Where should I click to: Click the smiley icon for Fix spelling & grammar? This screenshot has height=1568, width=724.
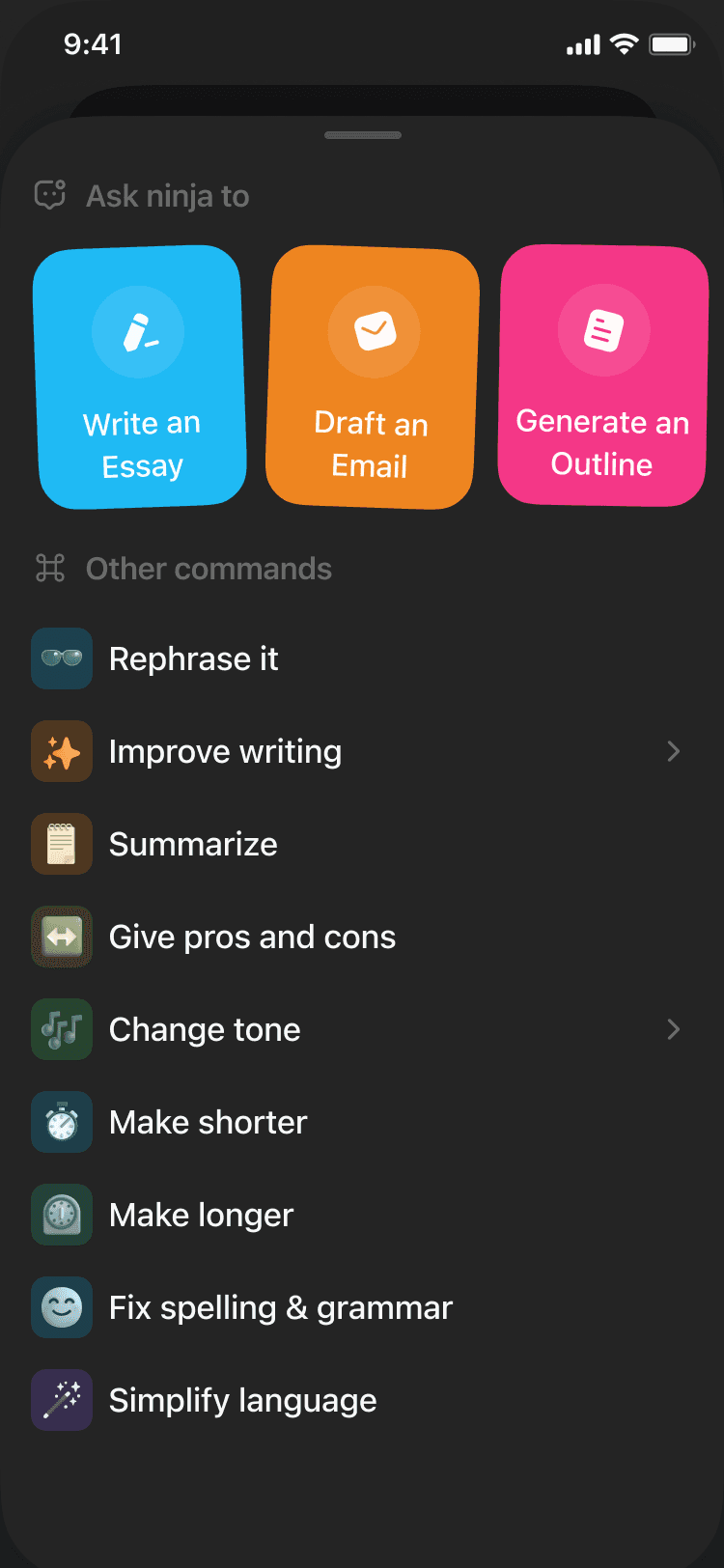pyautogui.click(x=61, y=1307)
